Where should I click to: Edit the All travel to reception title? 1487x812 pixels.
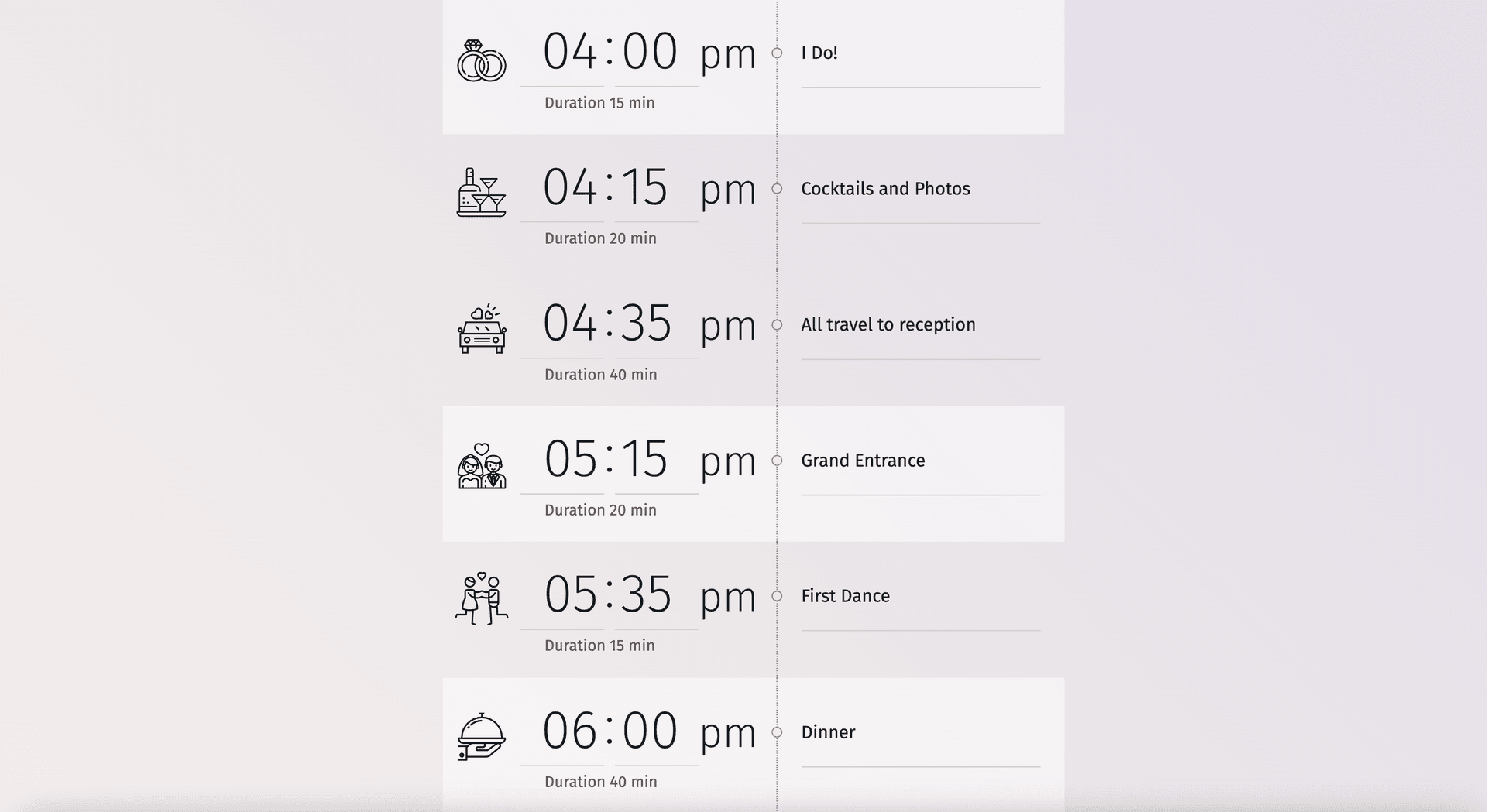pos(919,325)
